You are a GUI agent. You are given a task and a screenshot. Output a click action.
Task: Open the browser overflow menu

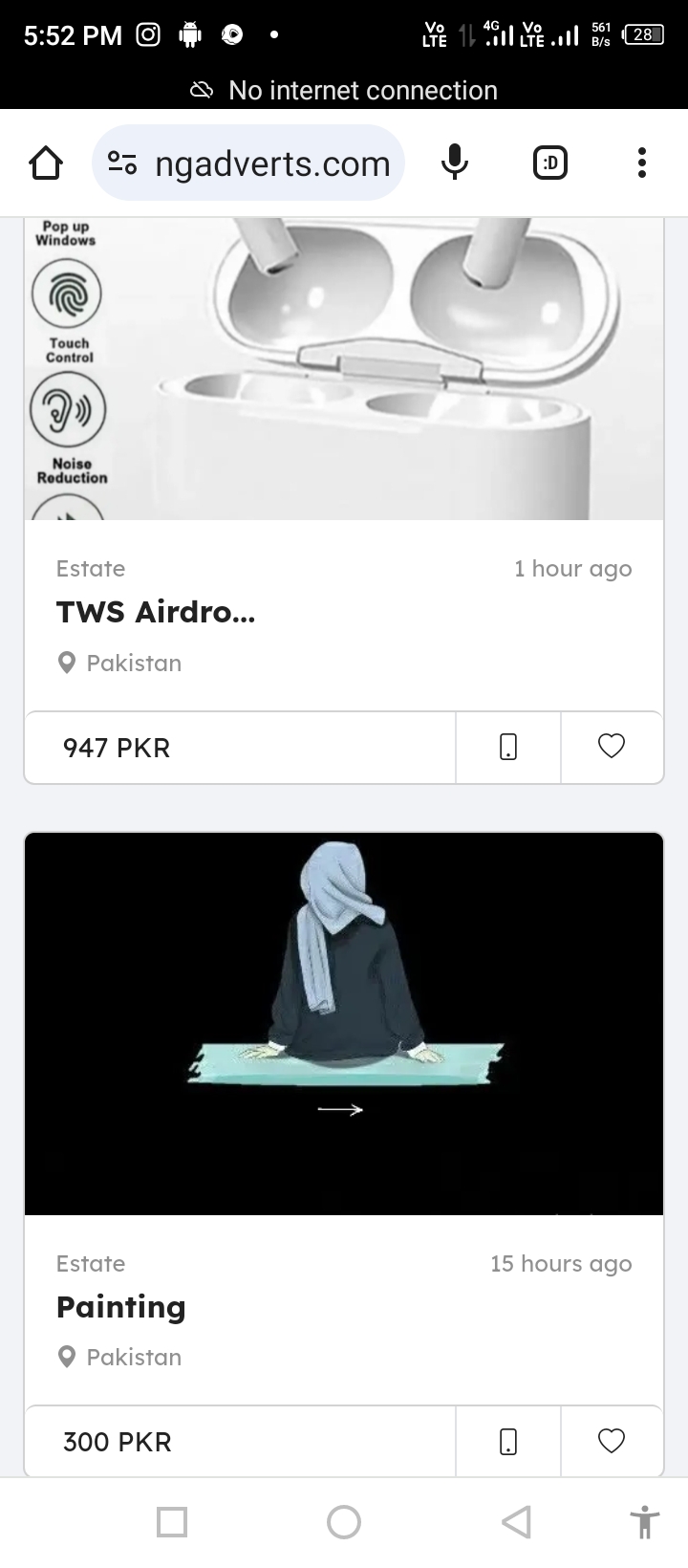(641, 163)
